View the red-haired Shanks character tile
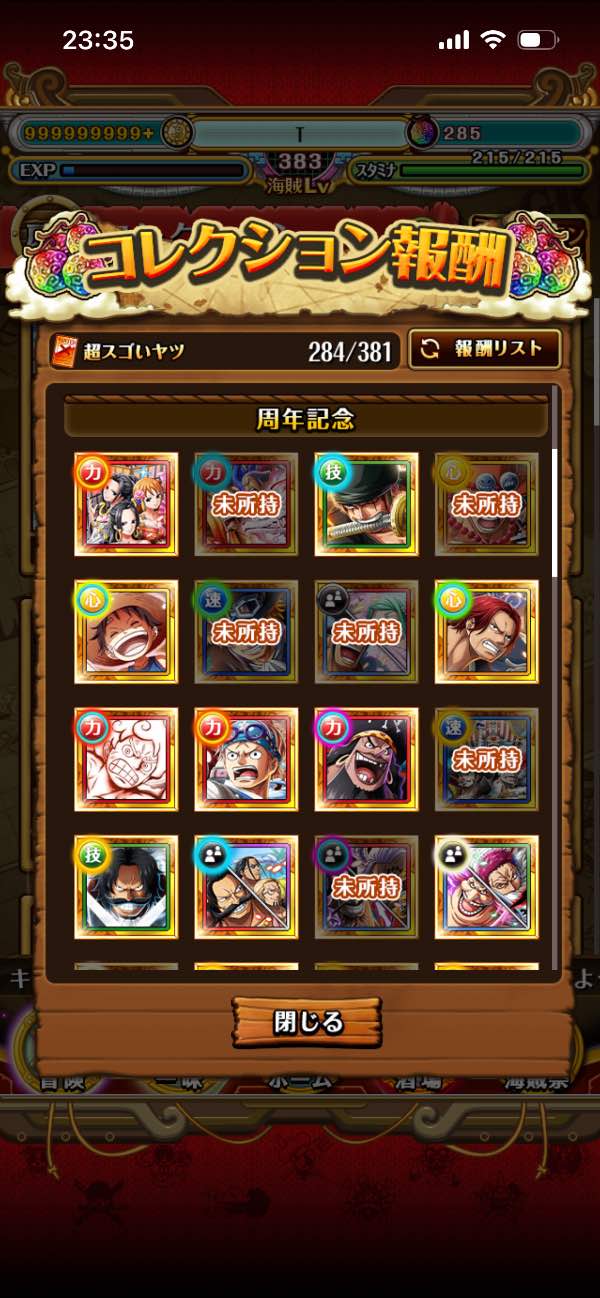 point(486,631)
